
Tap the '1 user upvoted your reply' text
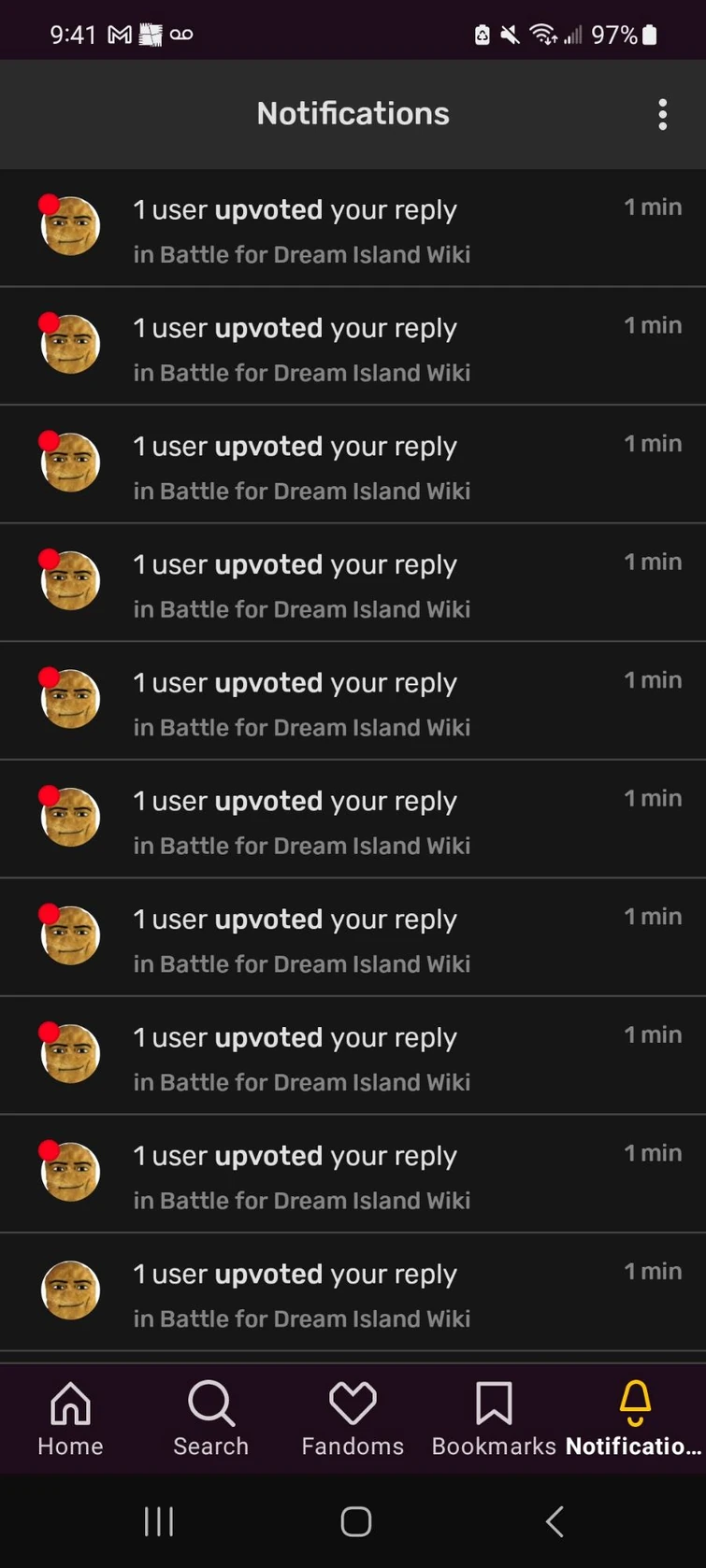point(295,209)
